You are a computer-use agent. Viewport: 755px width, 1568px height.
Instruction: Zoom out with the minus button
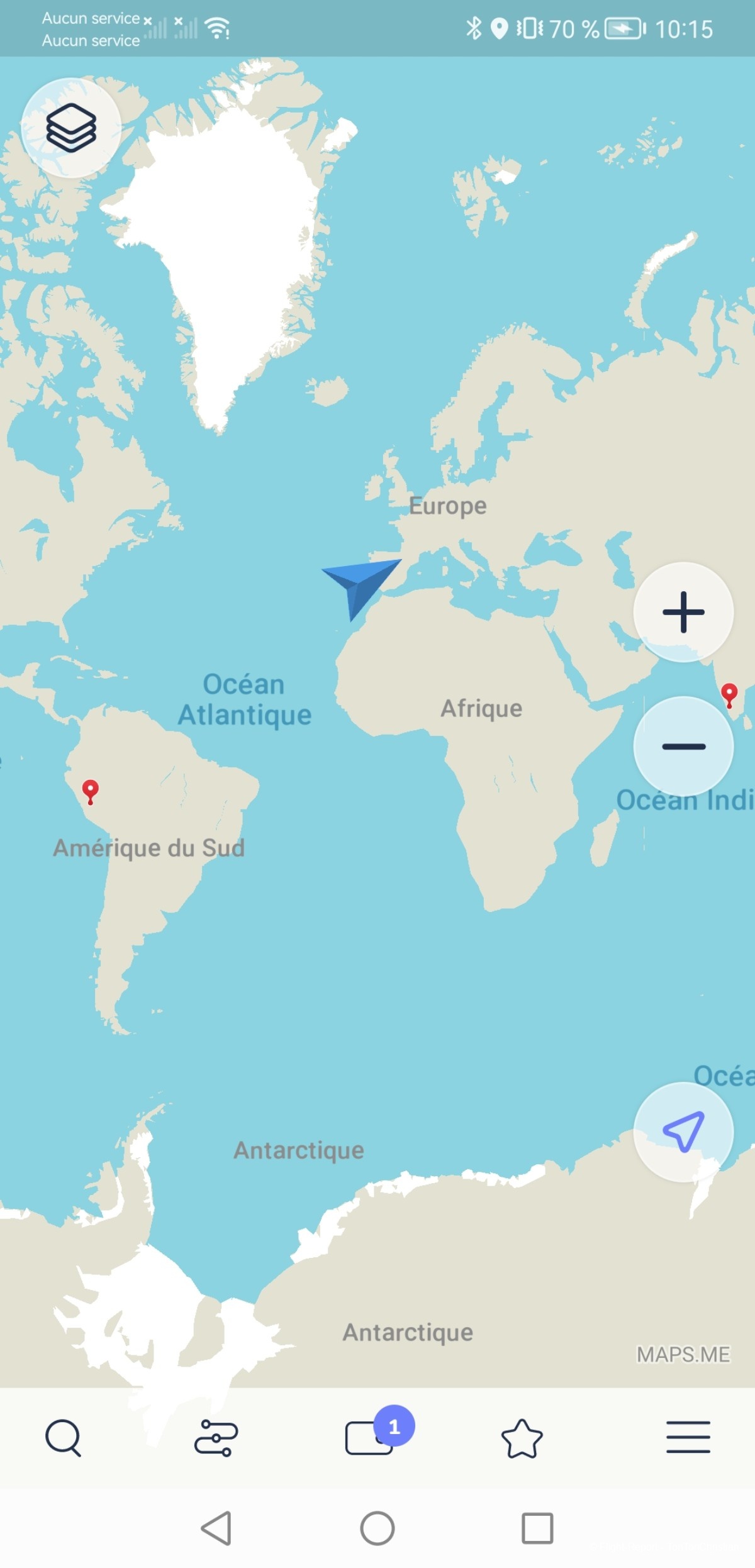pyautogui.click(x=683, y=746)
